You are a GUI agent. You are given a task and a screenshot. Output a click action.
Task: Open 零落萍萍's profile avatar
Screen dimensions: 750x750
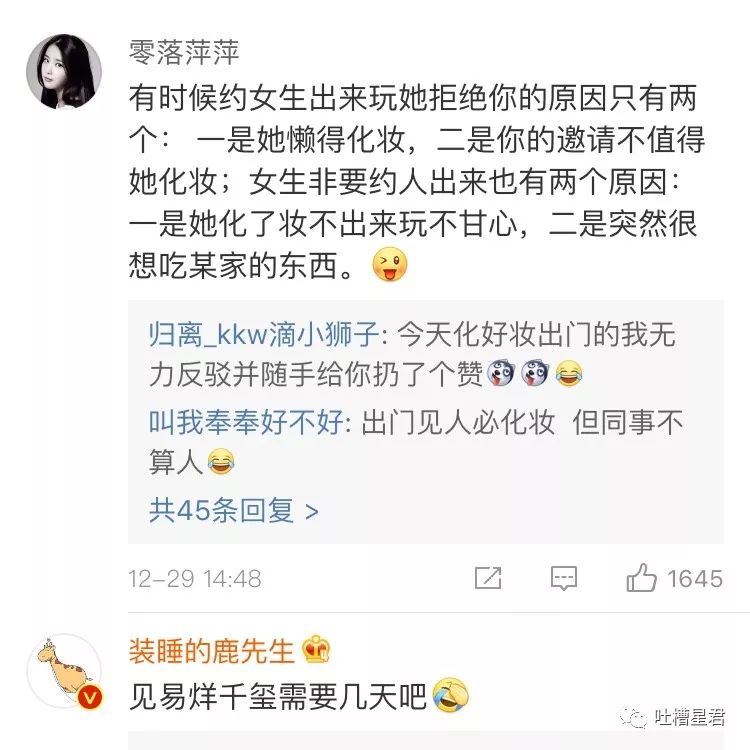[64, 69]
